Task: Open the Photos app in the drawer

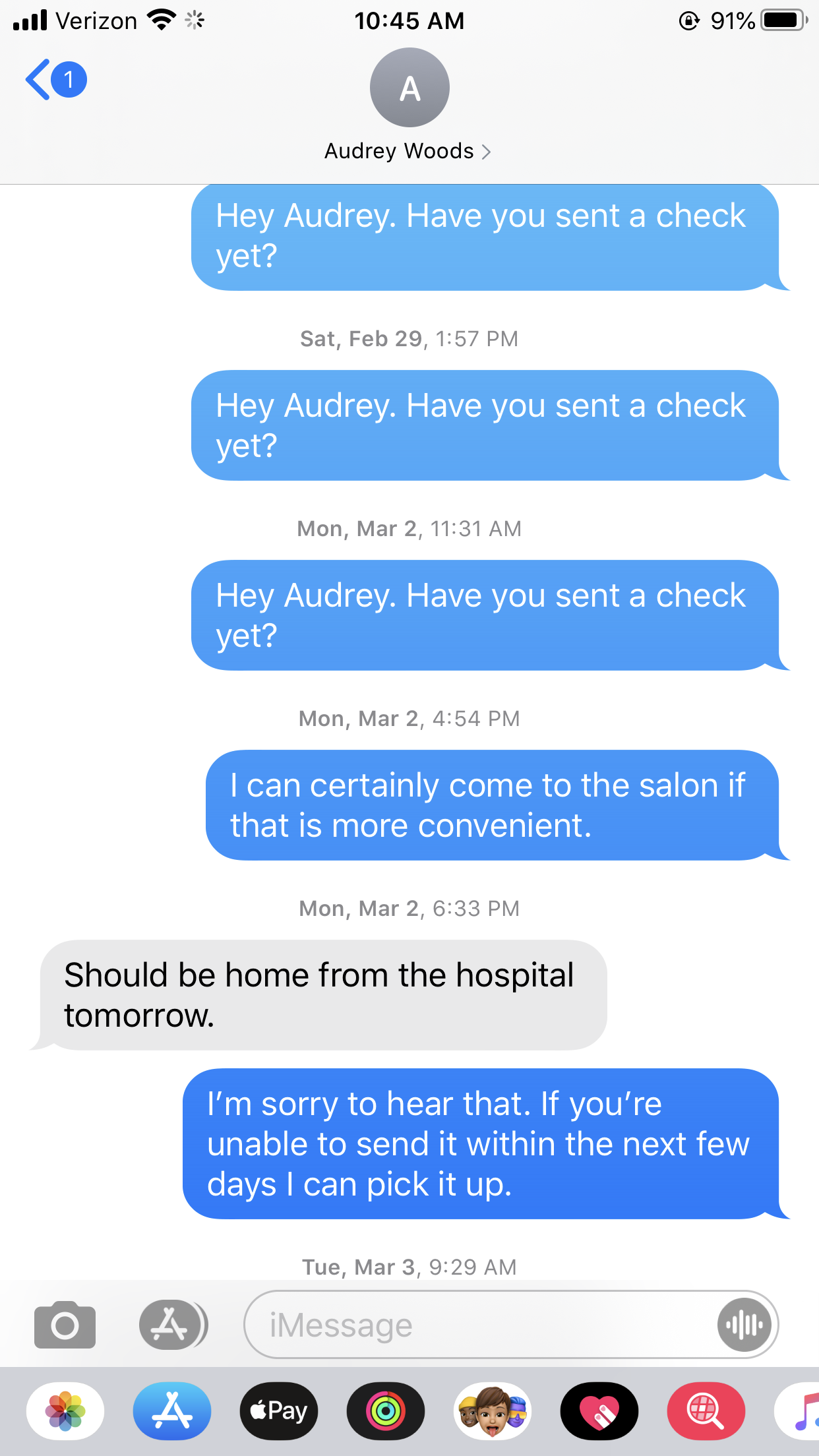Action: coord(65,1411)
